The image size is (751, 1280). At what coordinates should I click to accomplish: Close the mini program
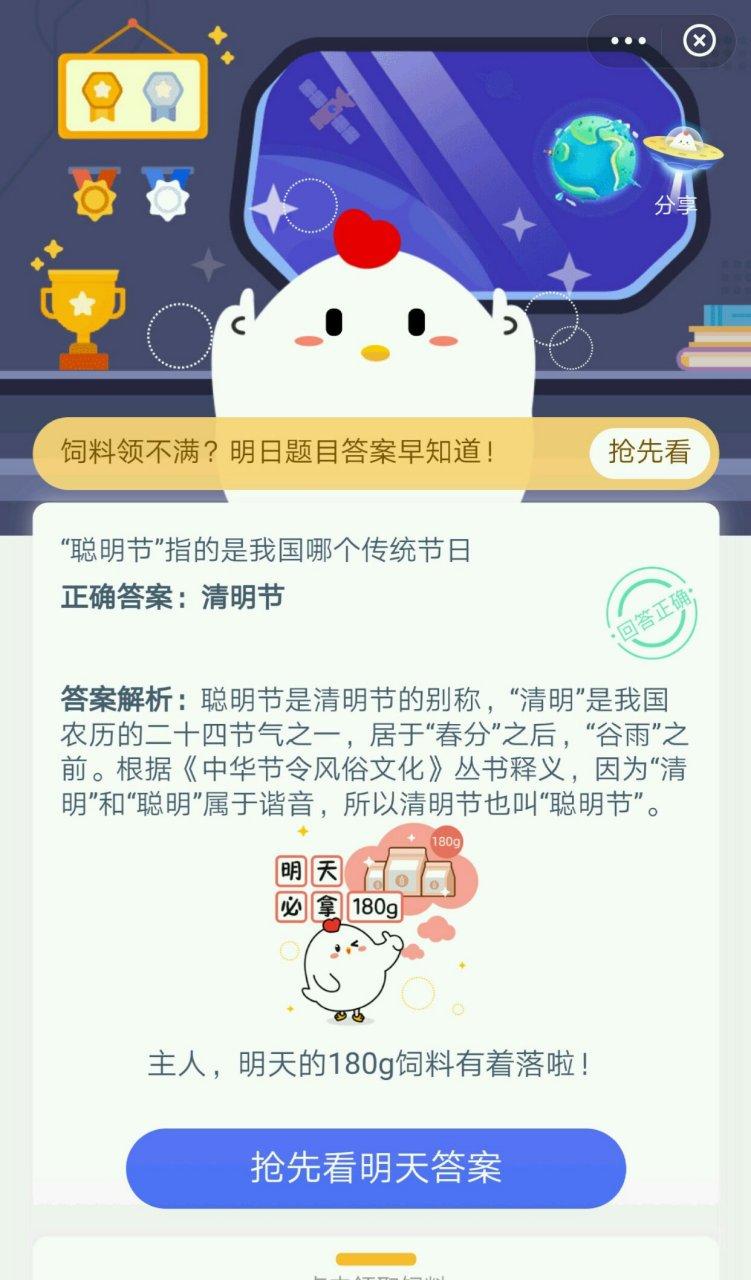pyautogui.click(x=699, y=41)
